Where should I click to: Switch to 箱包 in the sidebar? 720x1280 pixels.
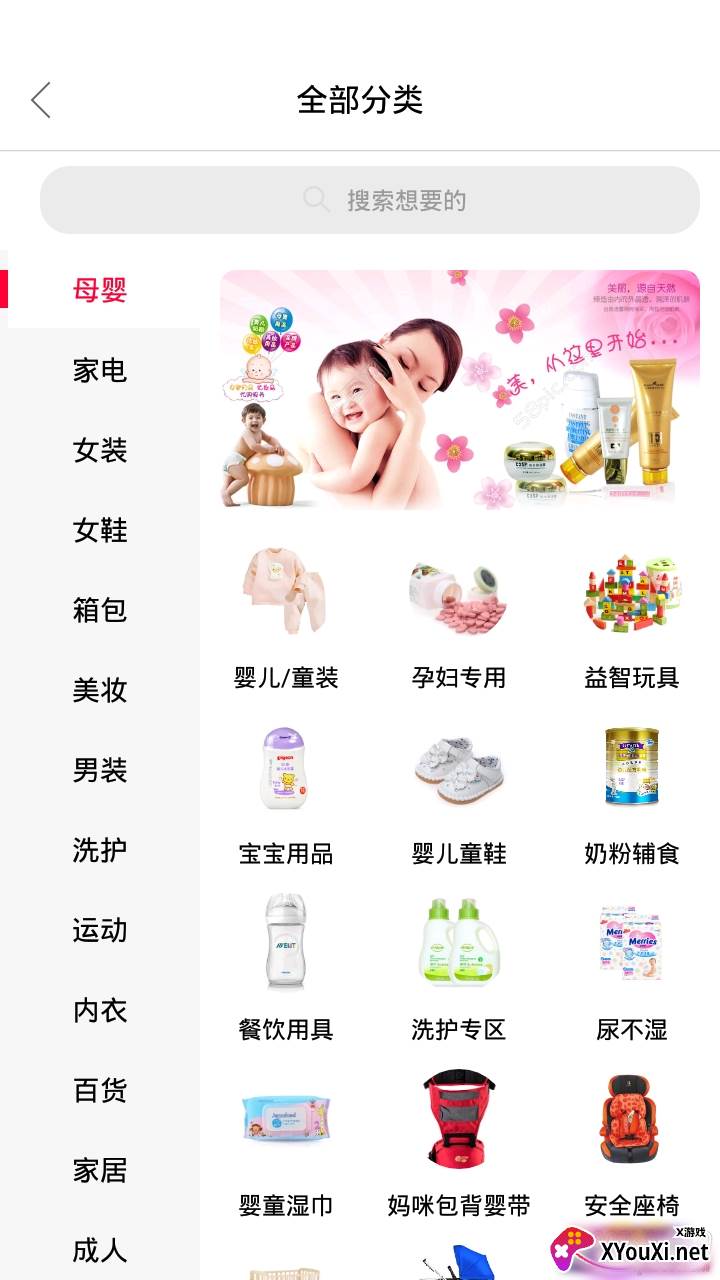(100, 610)
